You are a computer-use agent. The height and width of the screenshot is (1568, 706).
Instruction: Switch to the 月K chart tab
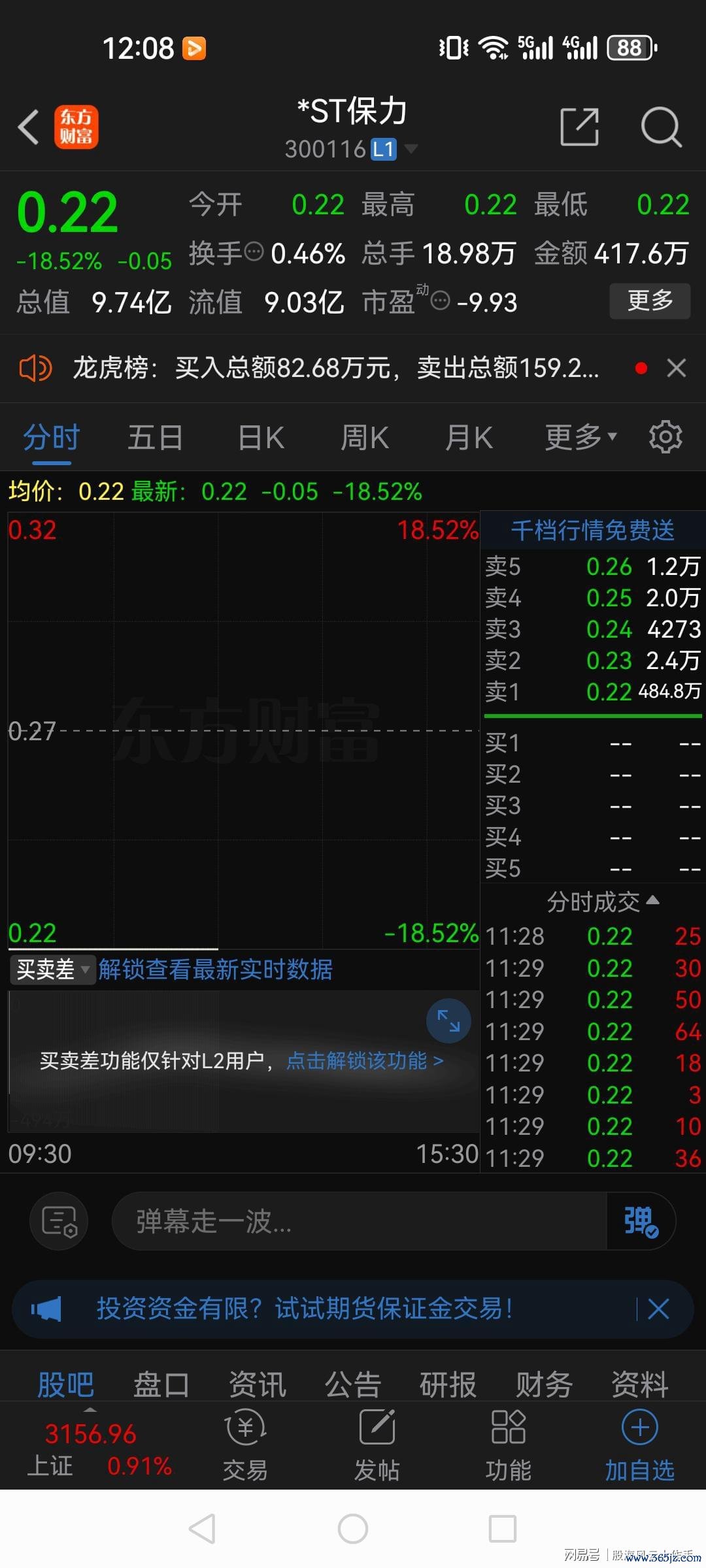click(469, 438)
